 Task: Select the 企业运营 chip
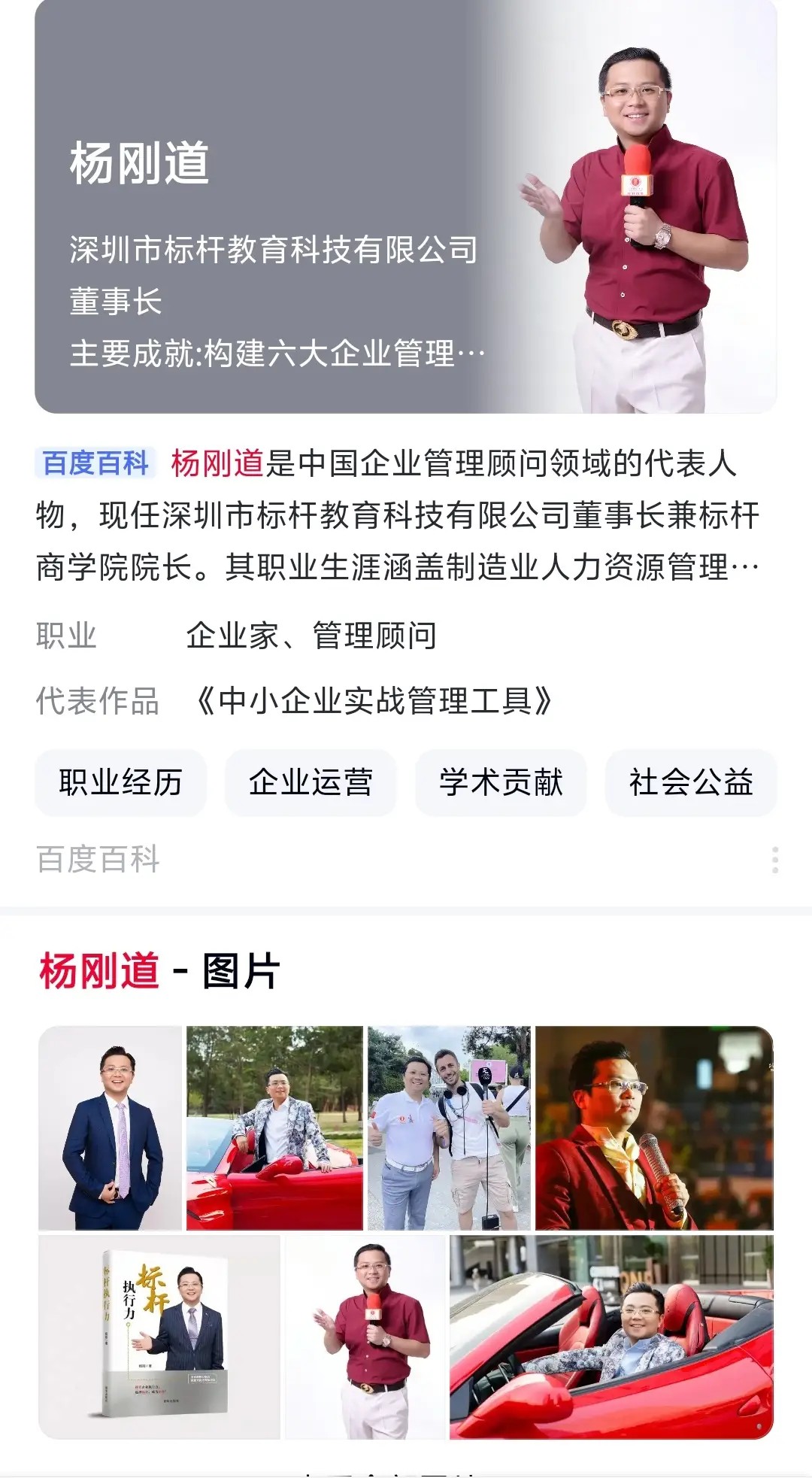[311, 782]
